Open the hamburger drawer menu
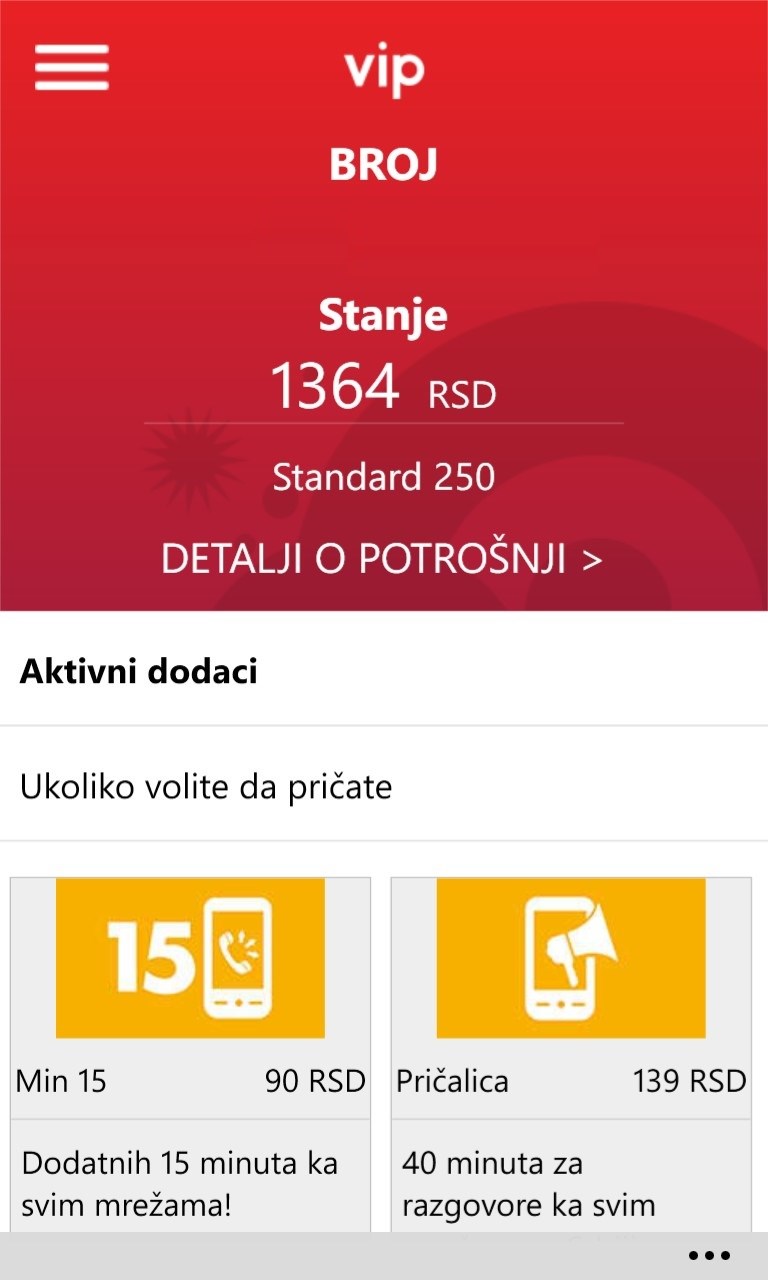This screenshot has height=1280, width=768. pyautogui.click(x=71, y=68)
